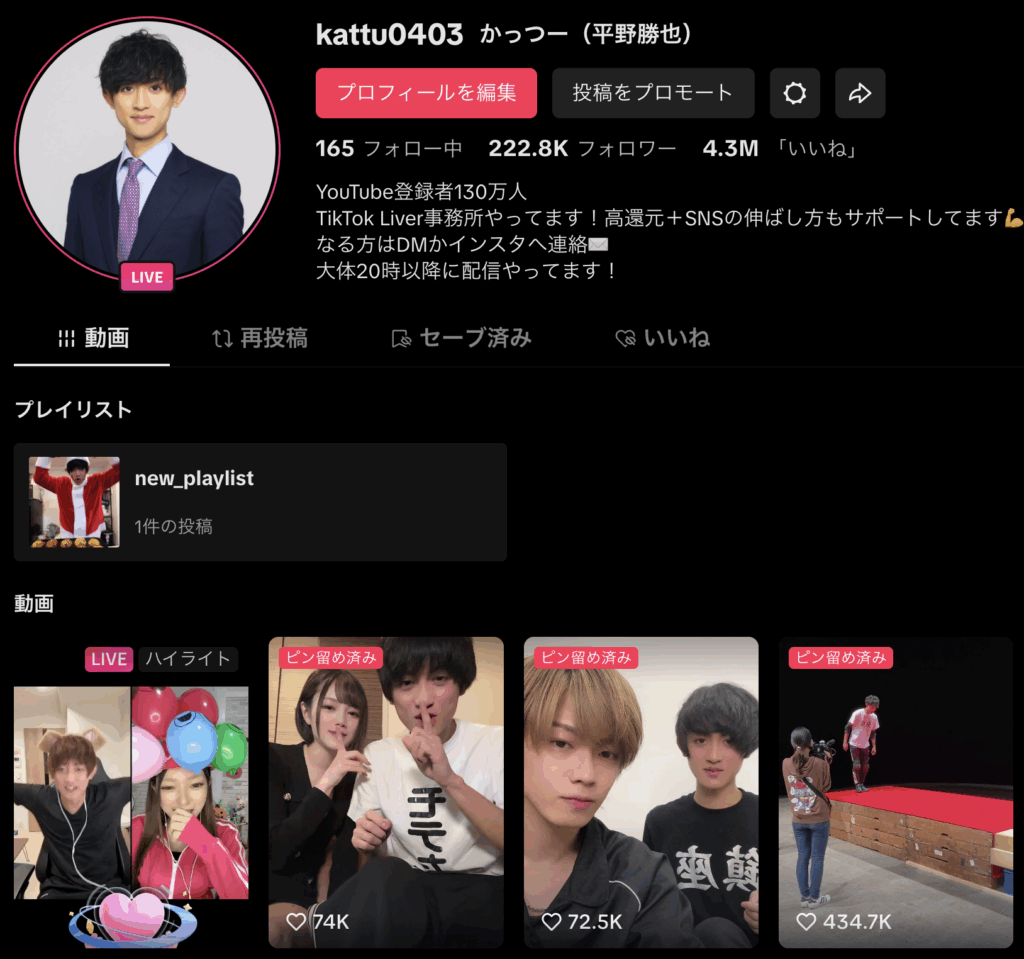The image size is (1024, 959).
Task: Play pinned video with 434.7K likes
Action: (x=896, y=792)
